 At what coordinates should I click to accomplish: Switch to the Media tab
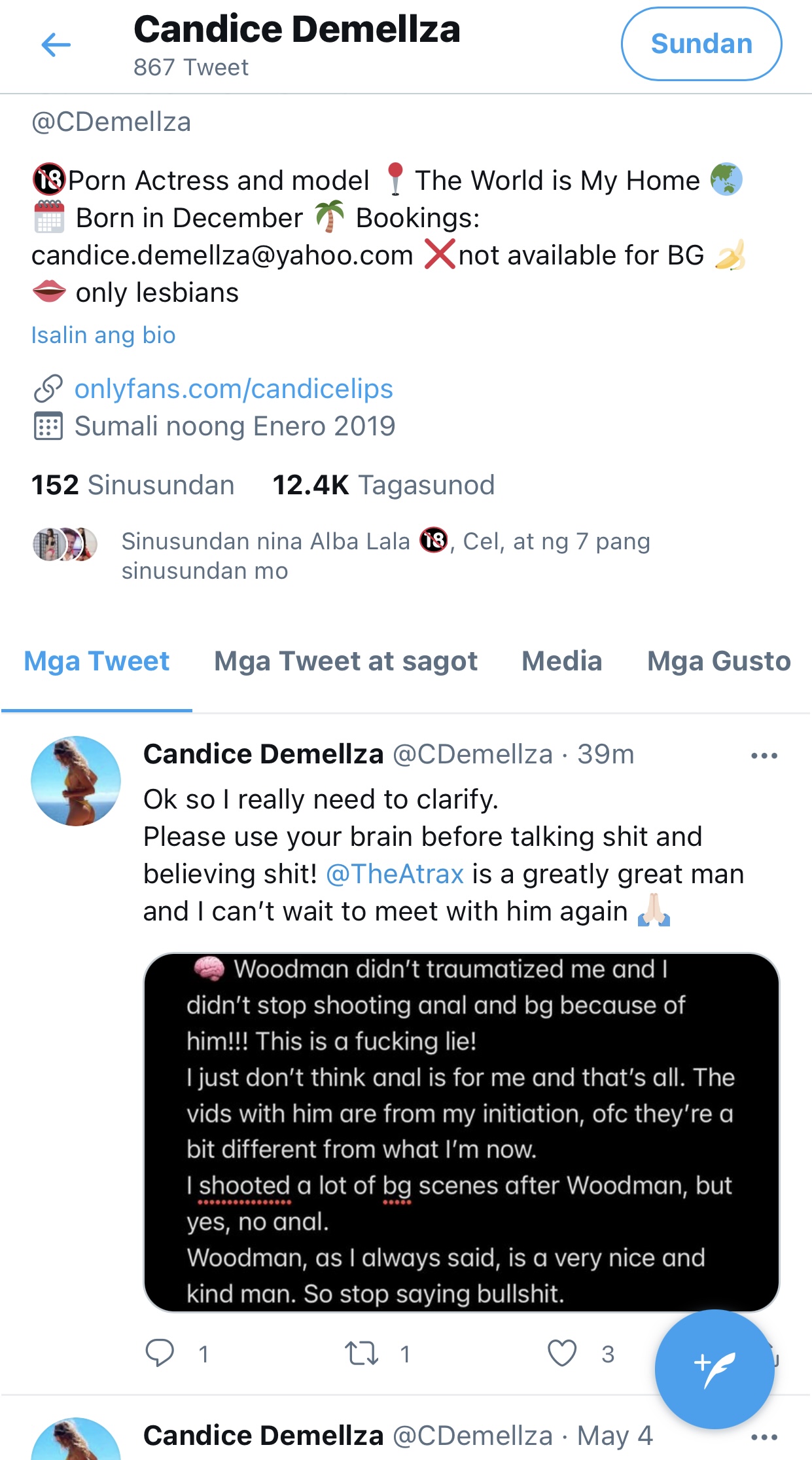[561, 661]
